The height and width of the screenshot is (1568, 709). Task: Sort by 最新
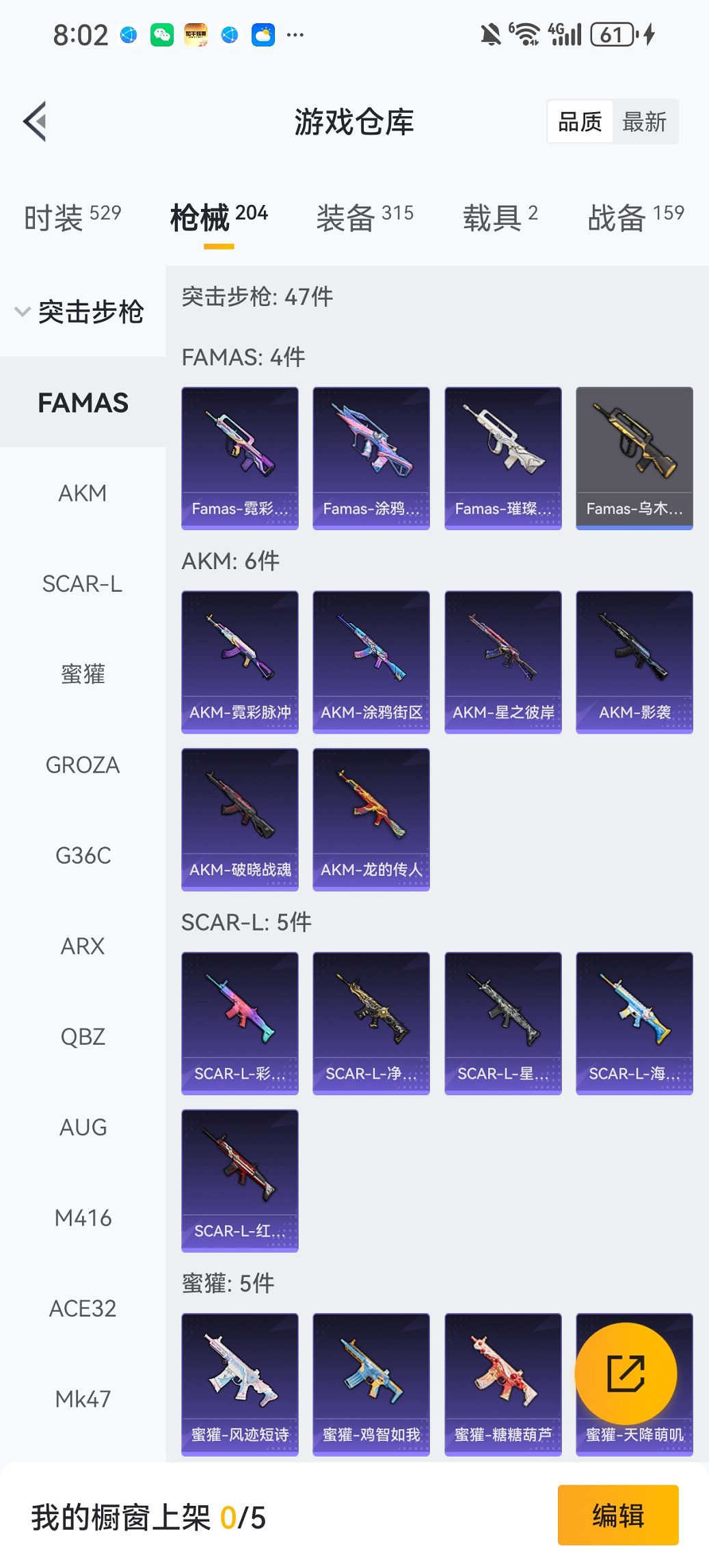[x=644, y=122]
